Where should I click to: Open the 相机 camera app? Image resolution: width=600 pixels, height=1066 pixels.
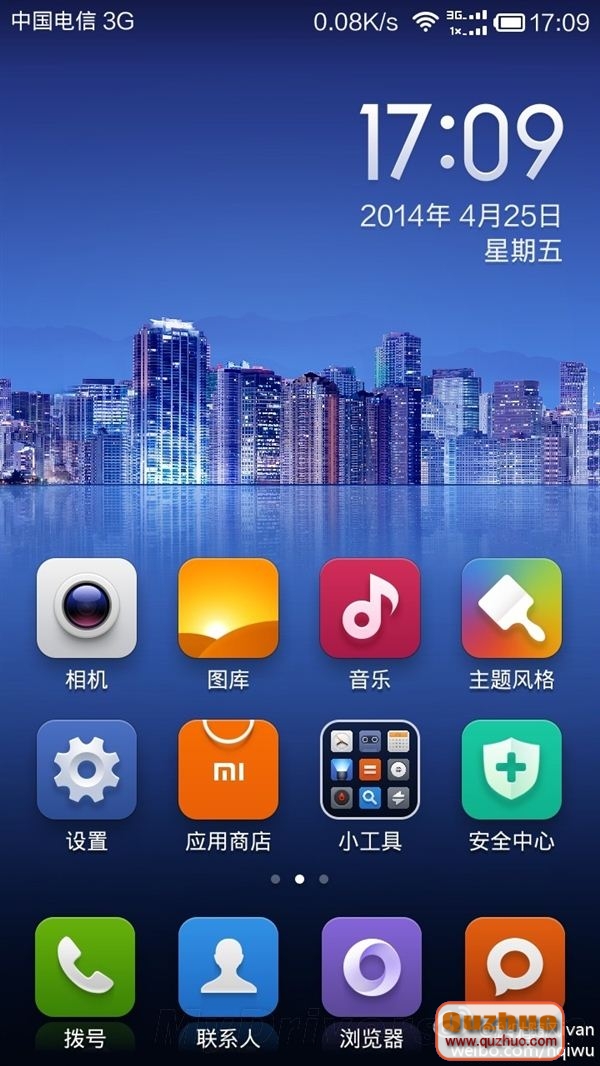click(x=86, y=608)
